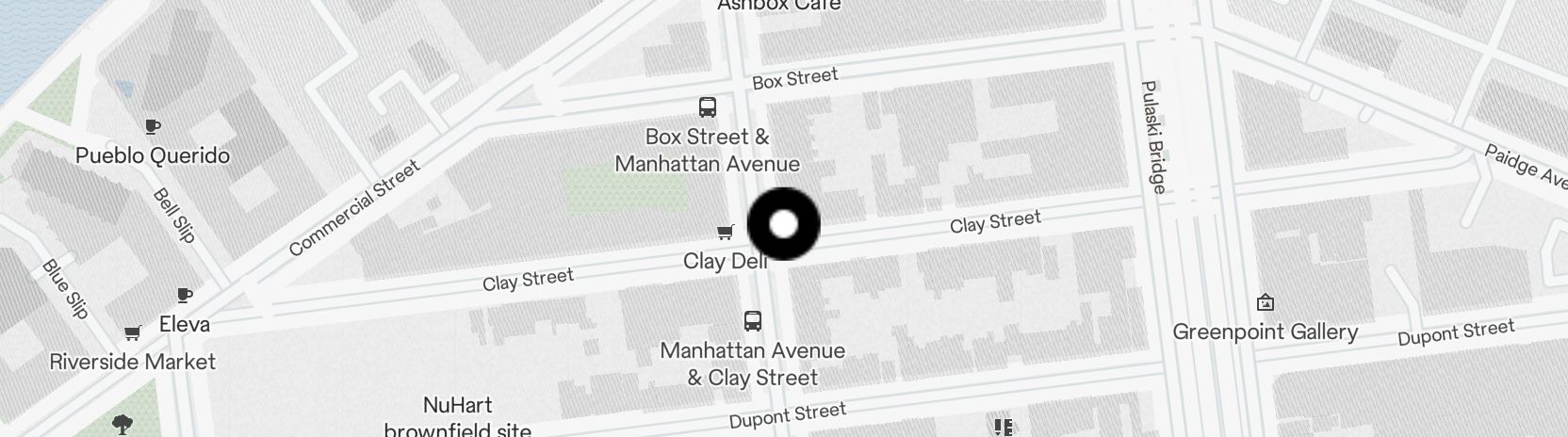
Task: Open the Manhattan Avenue & Clay Street bus stop
Action: pos(752,322)
